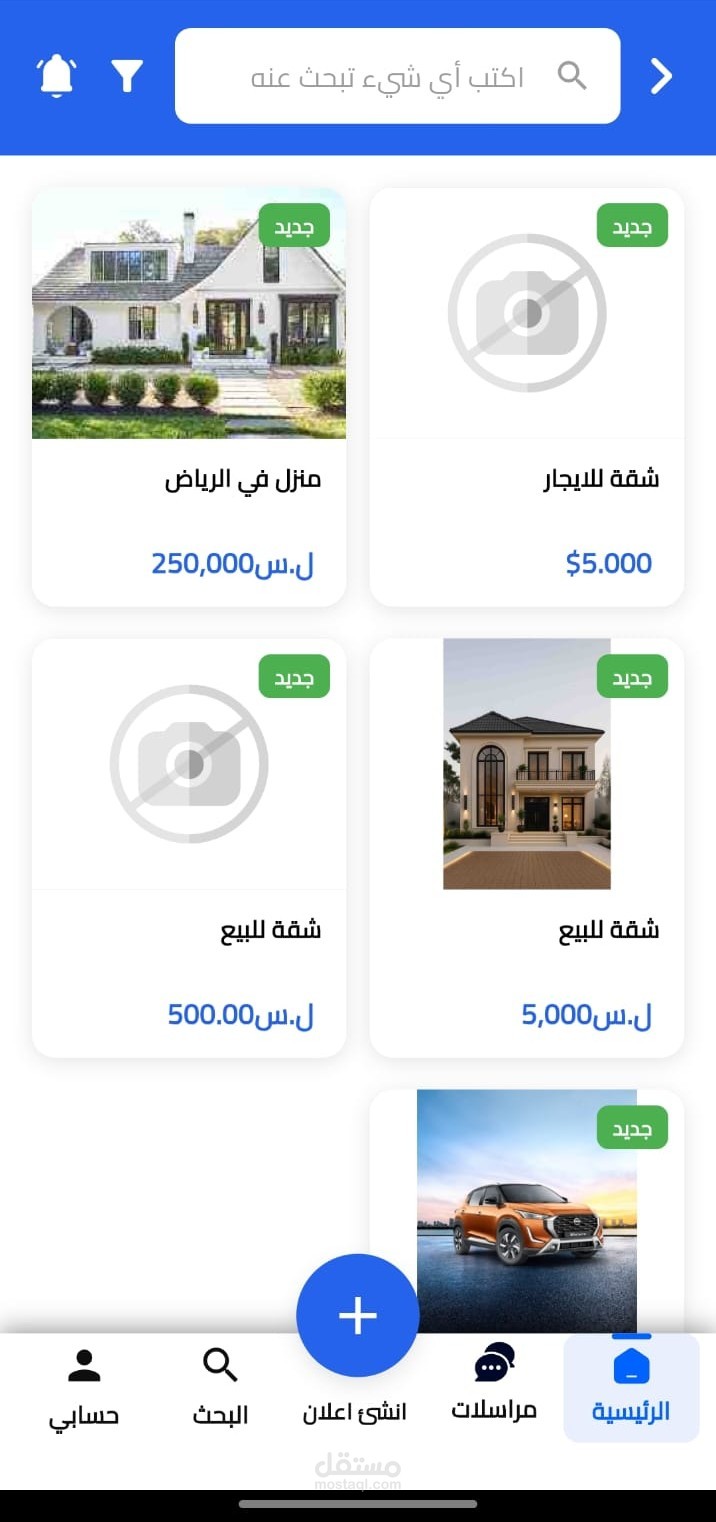The image size is (716, 1522).
Task: Open the شقة للايجار listing priced $5.000
Action: (527, 396)
